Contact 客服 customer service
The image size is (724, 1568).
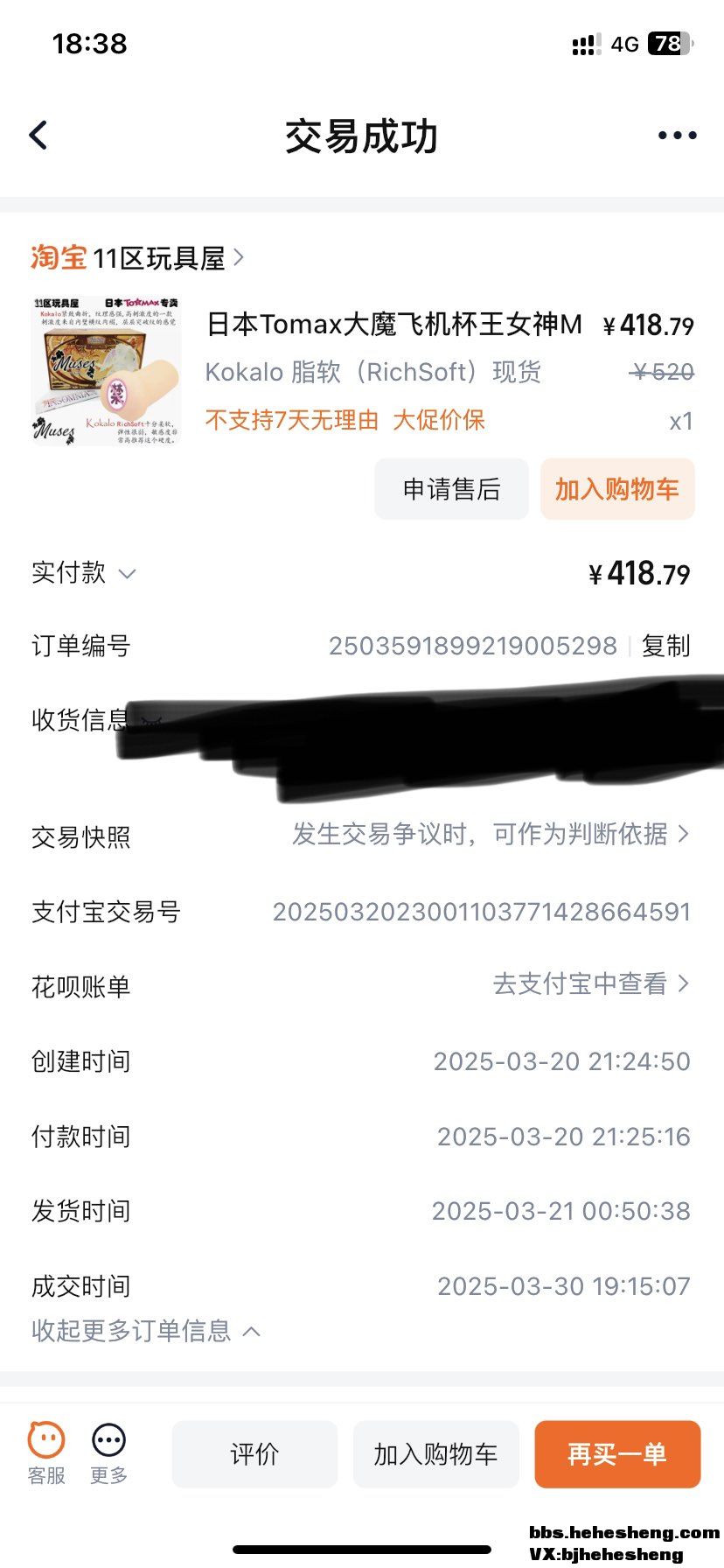point(46,1454)
